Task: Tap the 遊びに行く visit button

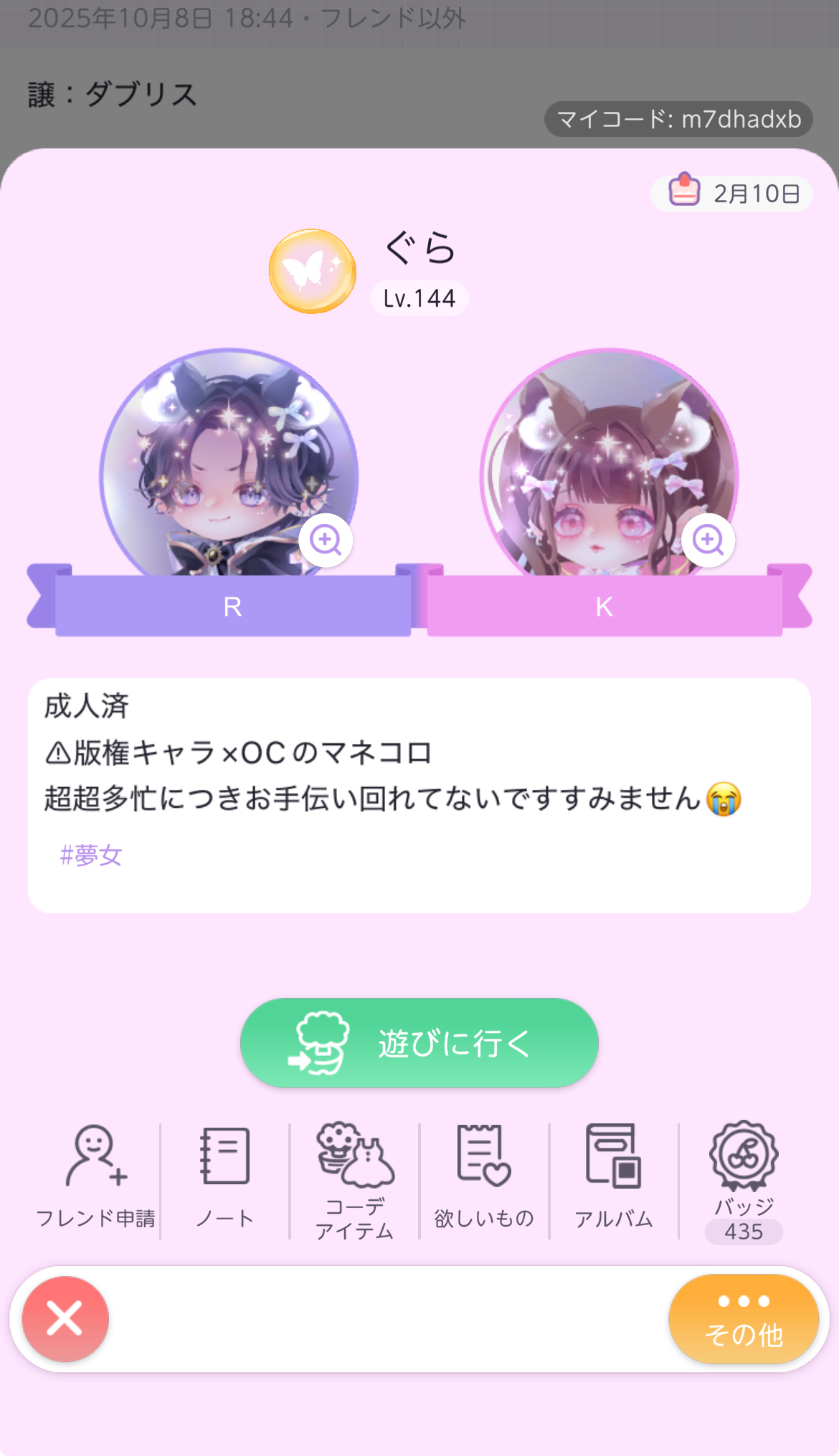Action: pyautogui.click(x=419, y=1043)
